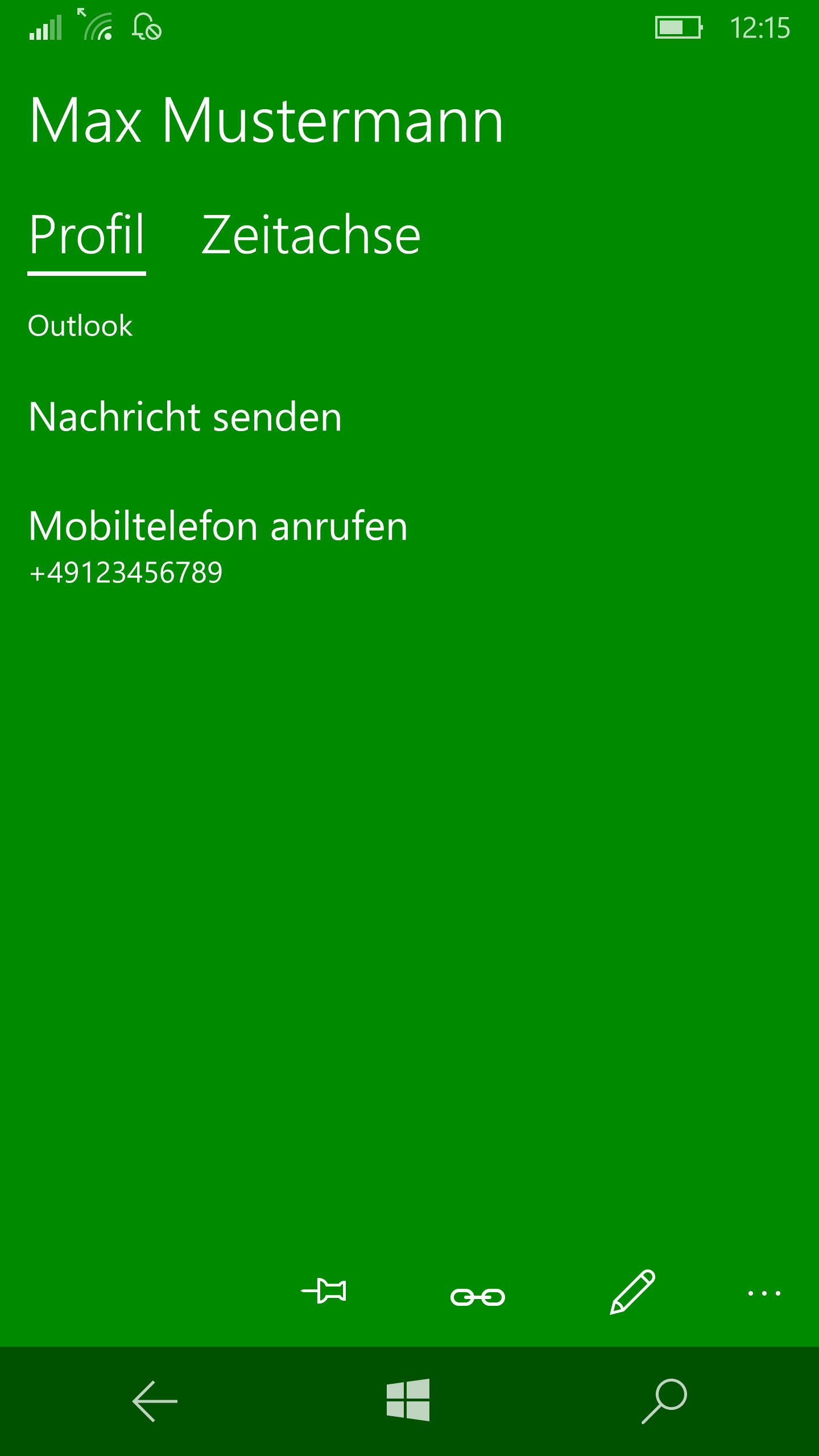Tap Nachricht senden to message Max
The width and height of the screenshot is (819, 1456).
tap(185, 416)
